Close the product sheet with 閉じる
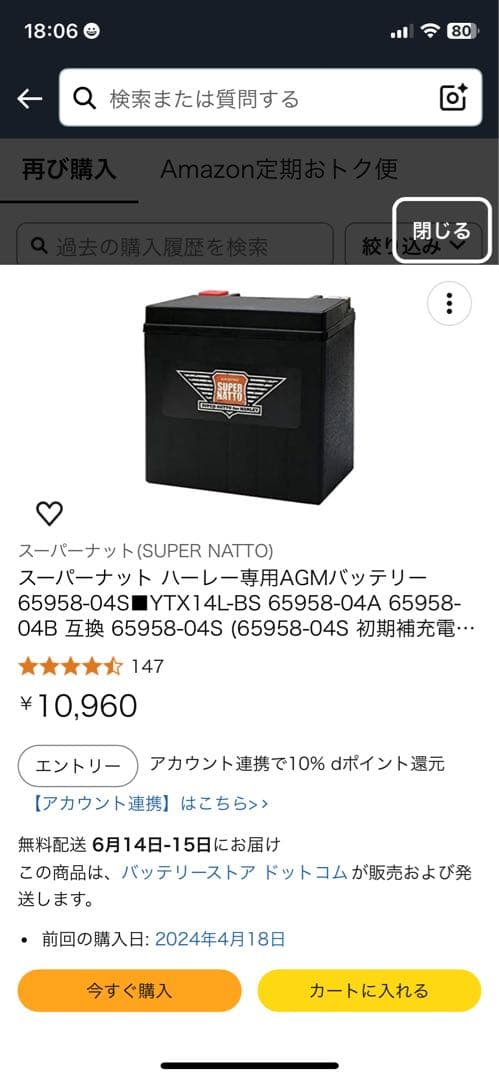This screenshot has width=499, height=1080. pyautogui.click(x=442, y=231)
